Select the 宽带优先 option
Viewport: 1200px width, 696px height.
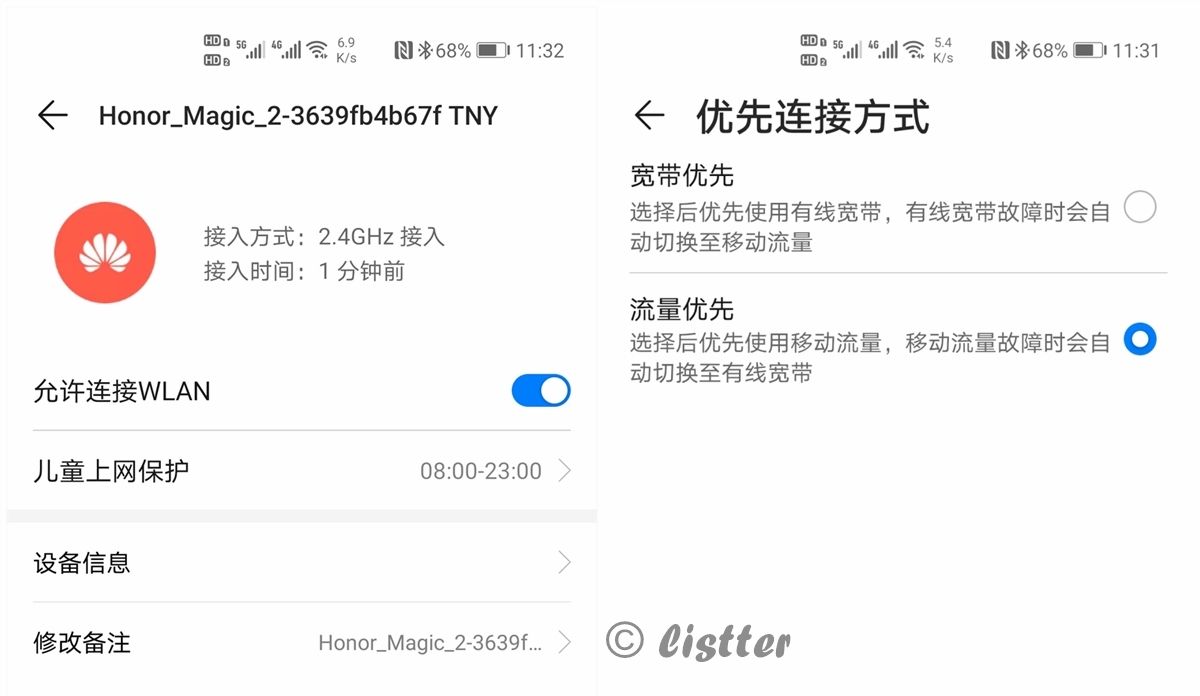click(x=1139, y=208)
